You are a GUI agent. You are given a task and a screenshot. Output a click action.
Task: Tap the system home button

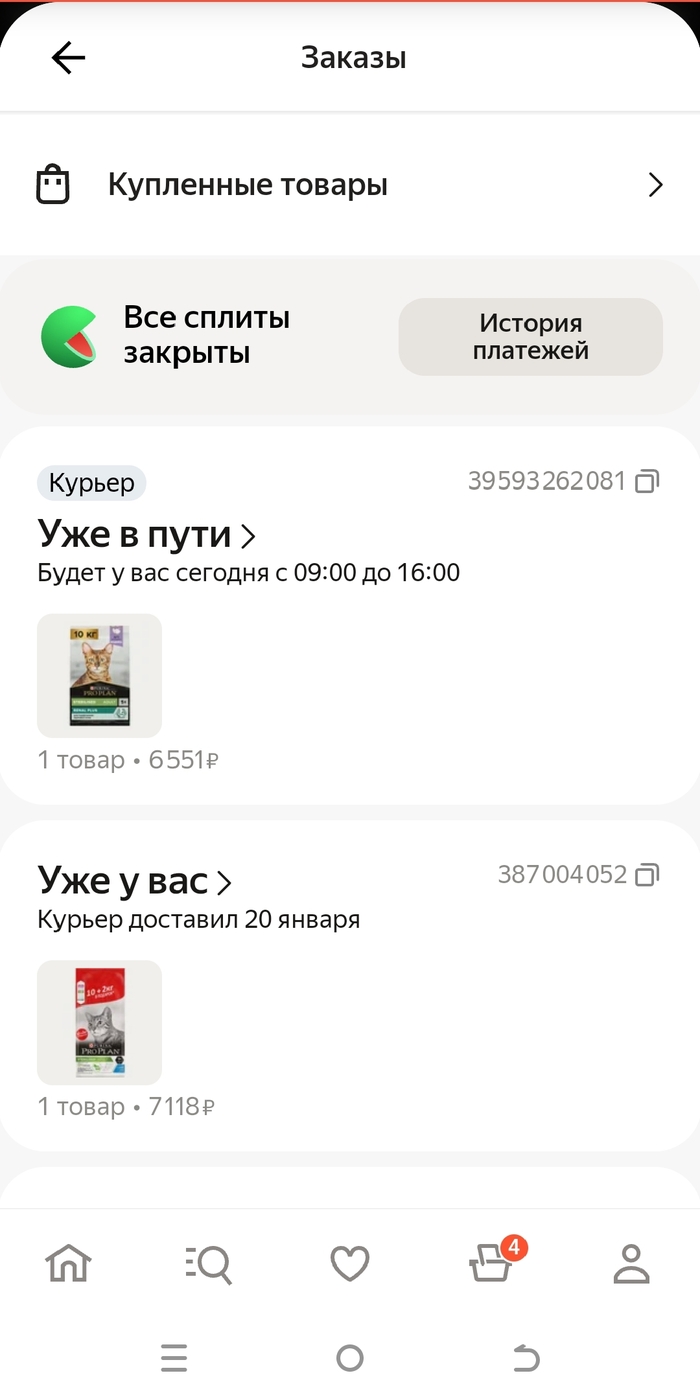point(350,1358)
